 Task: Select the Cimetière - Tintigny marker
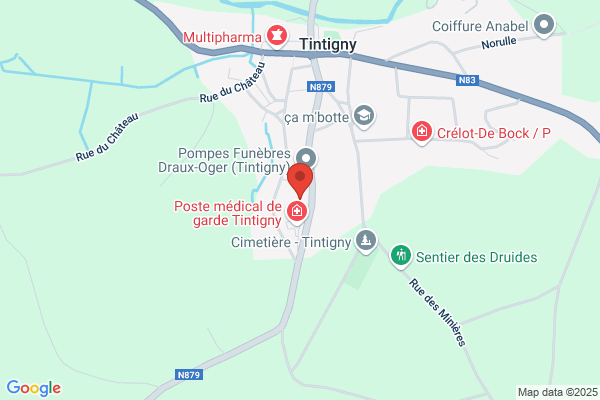tap(366, 241)
